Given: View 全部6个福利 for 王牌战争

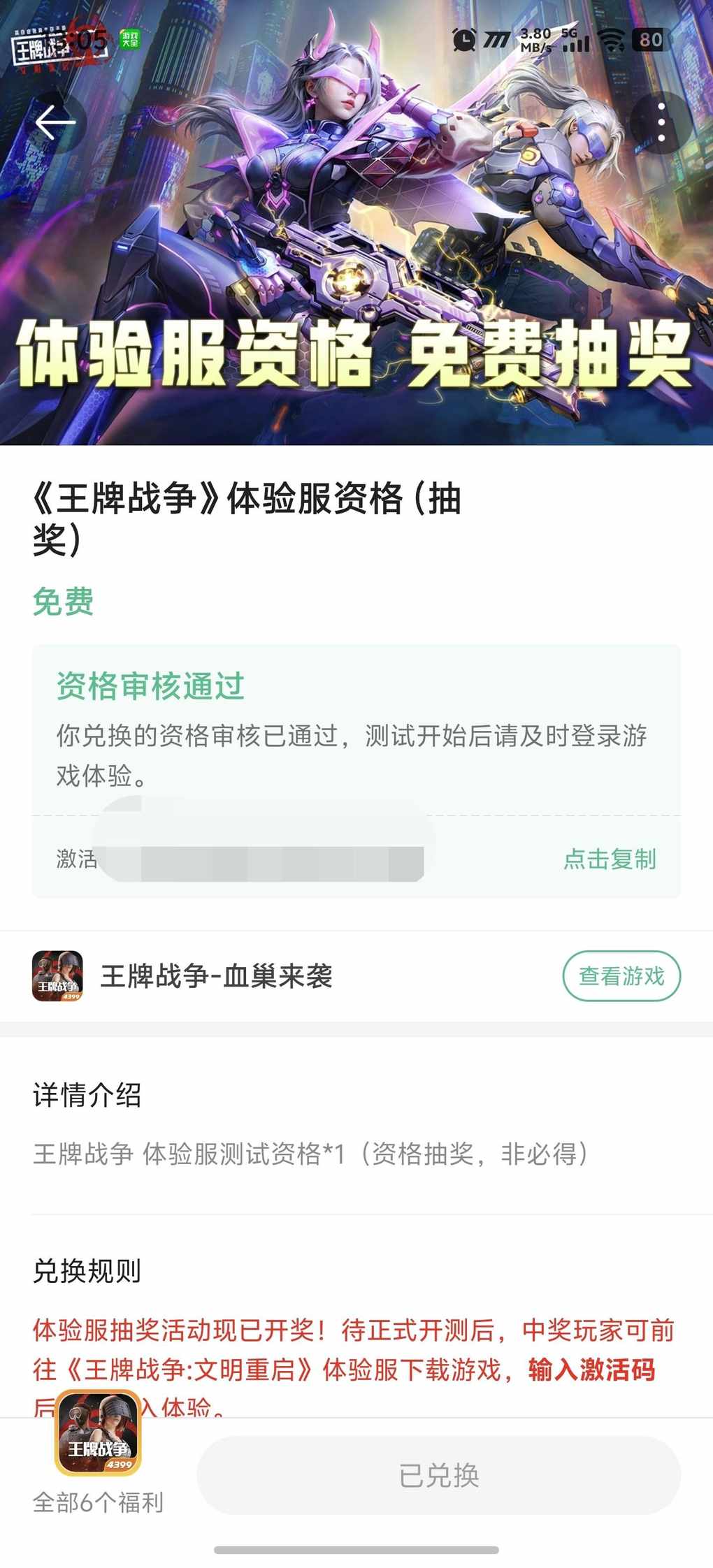Looking at the screenshot, I should click(x=98, y=1467).
